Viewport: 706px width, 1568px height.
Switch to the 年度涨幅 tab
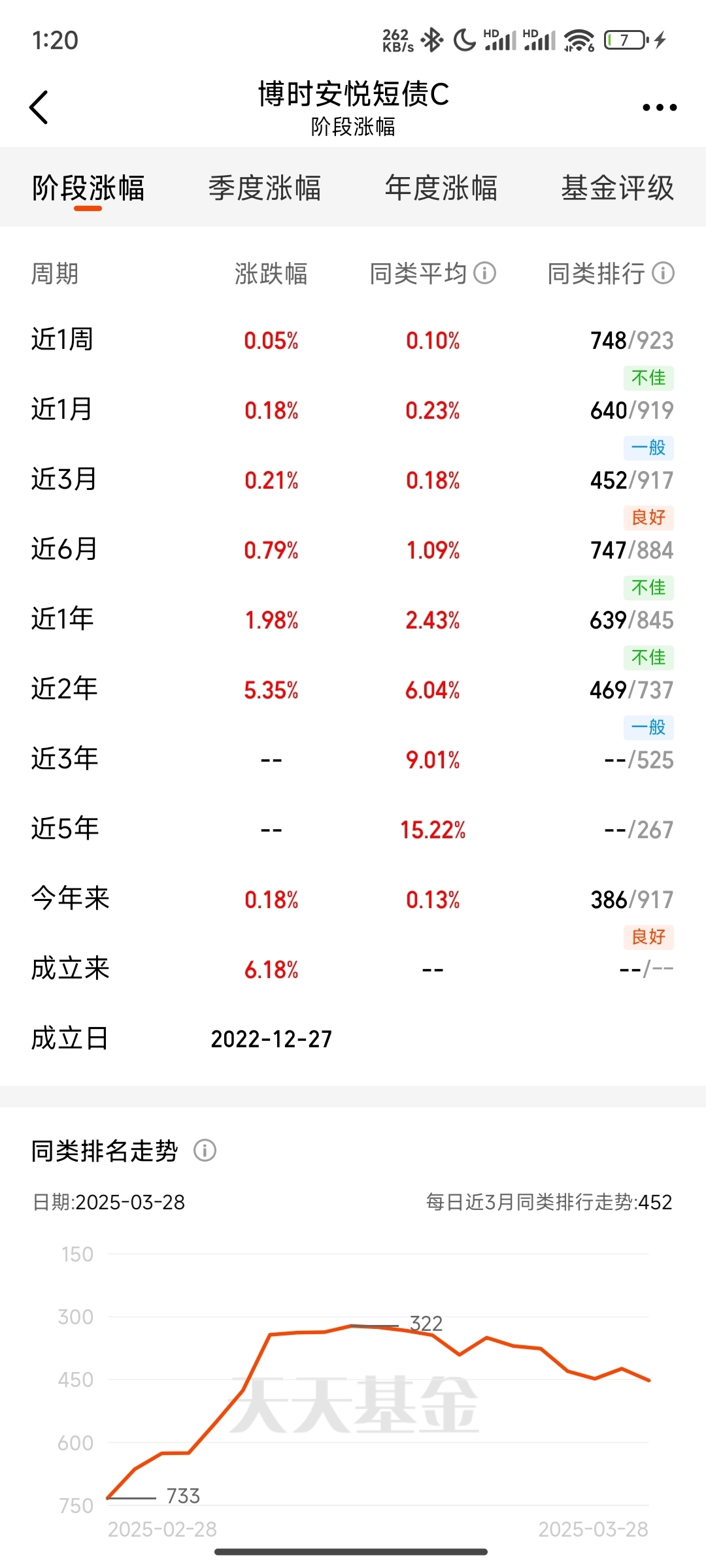441,188
